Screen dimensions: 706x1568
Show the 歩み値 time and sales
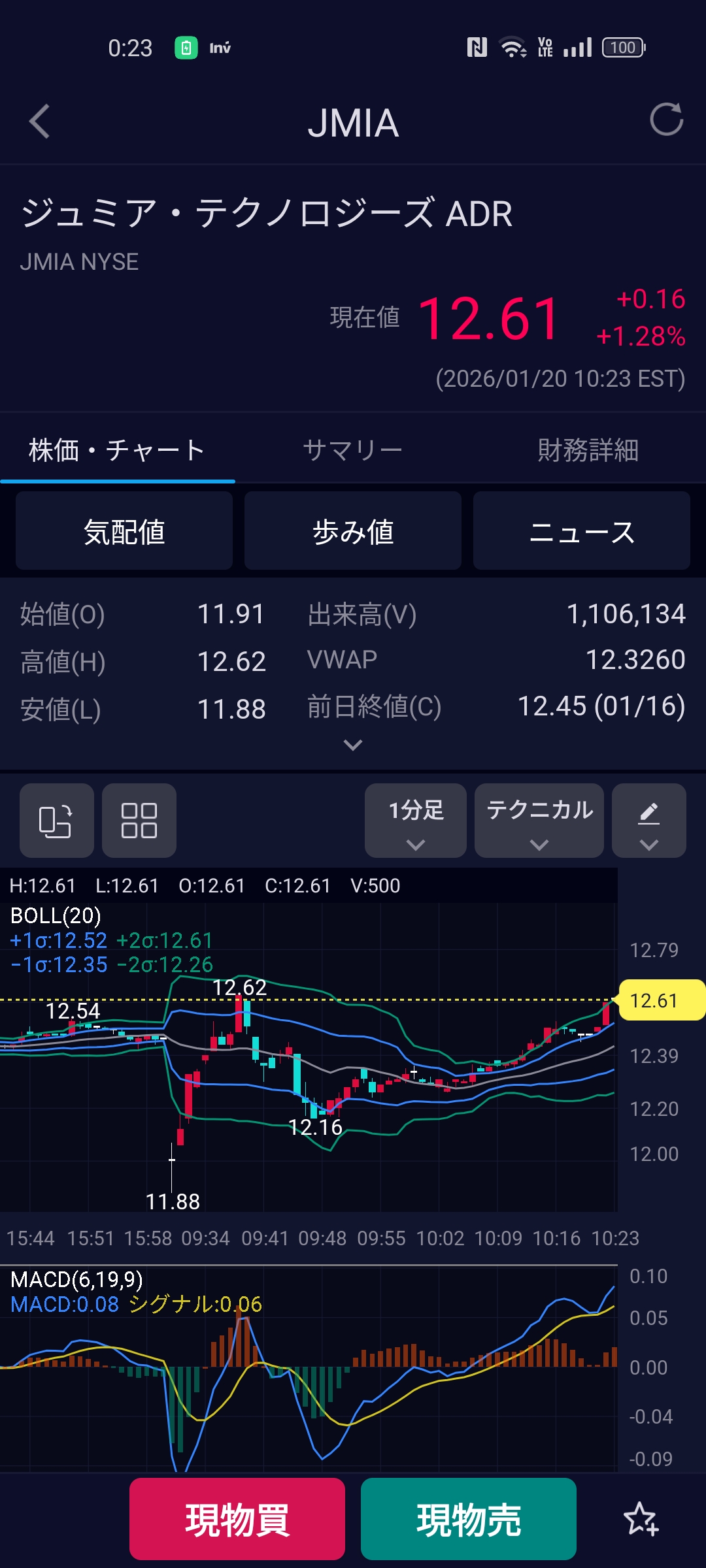[353, 531]
